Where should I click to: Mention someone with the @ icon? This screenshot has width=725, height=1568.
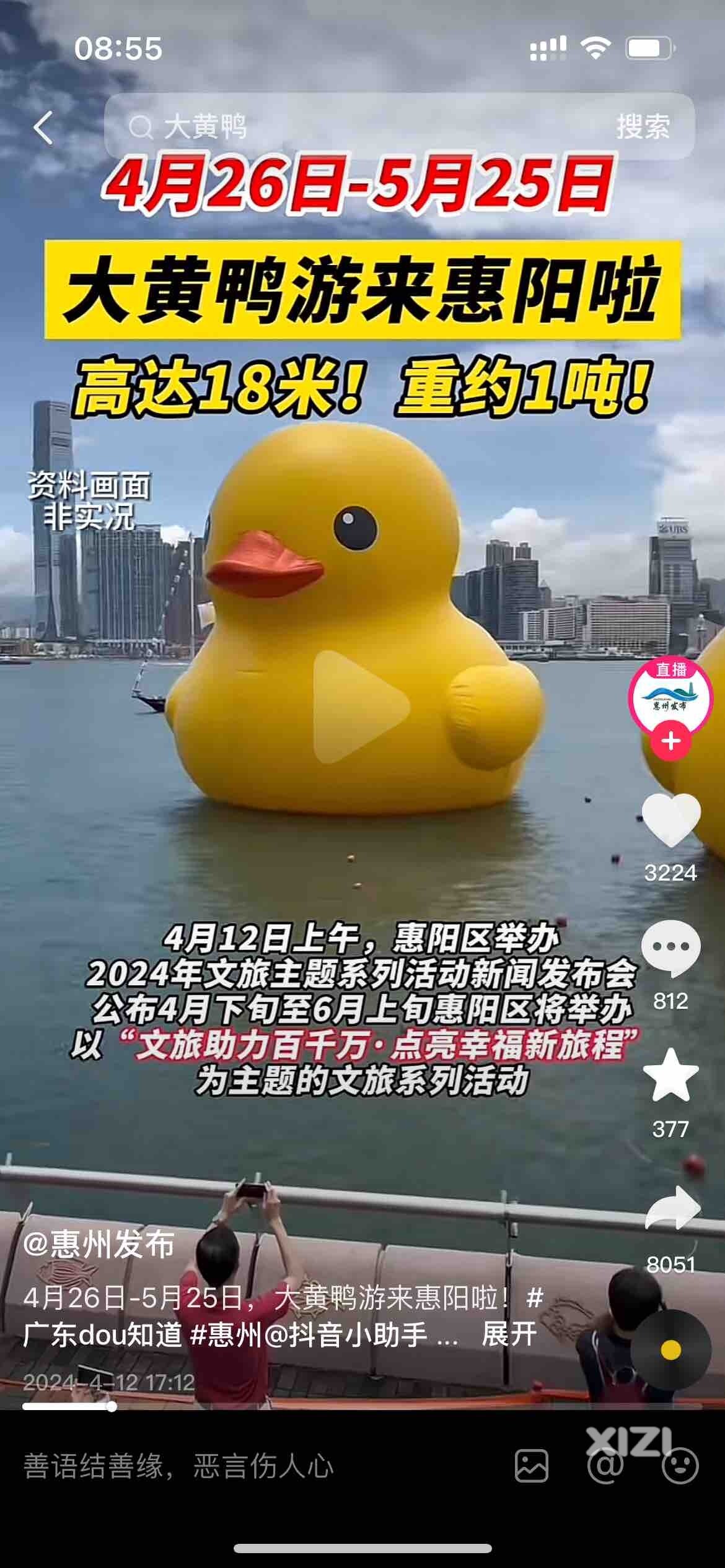tap(605, 1466)
